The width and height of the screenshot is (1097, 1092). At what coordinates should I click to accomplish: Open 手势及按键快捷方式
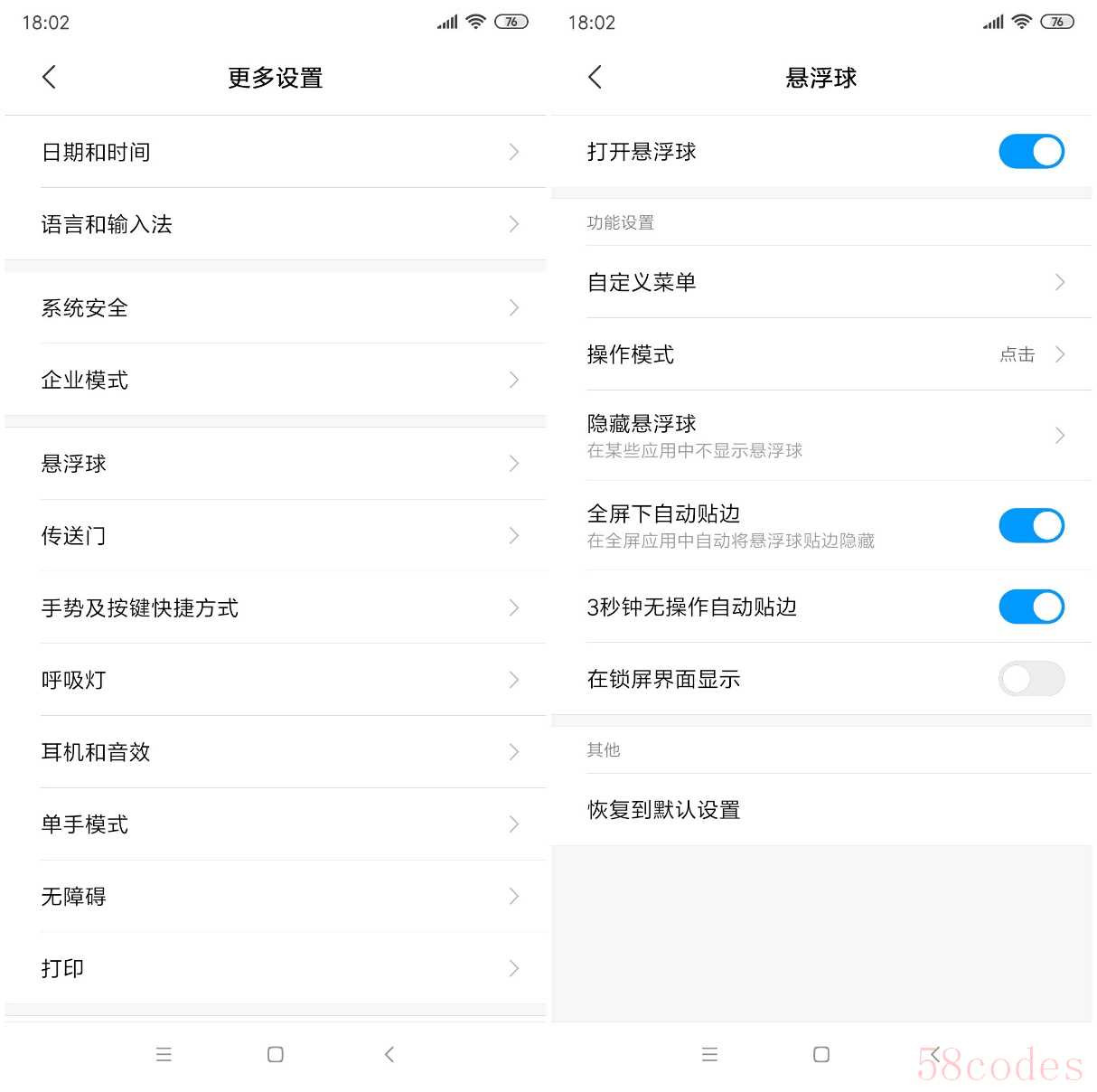276,608
